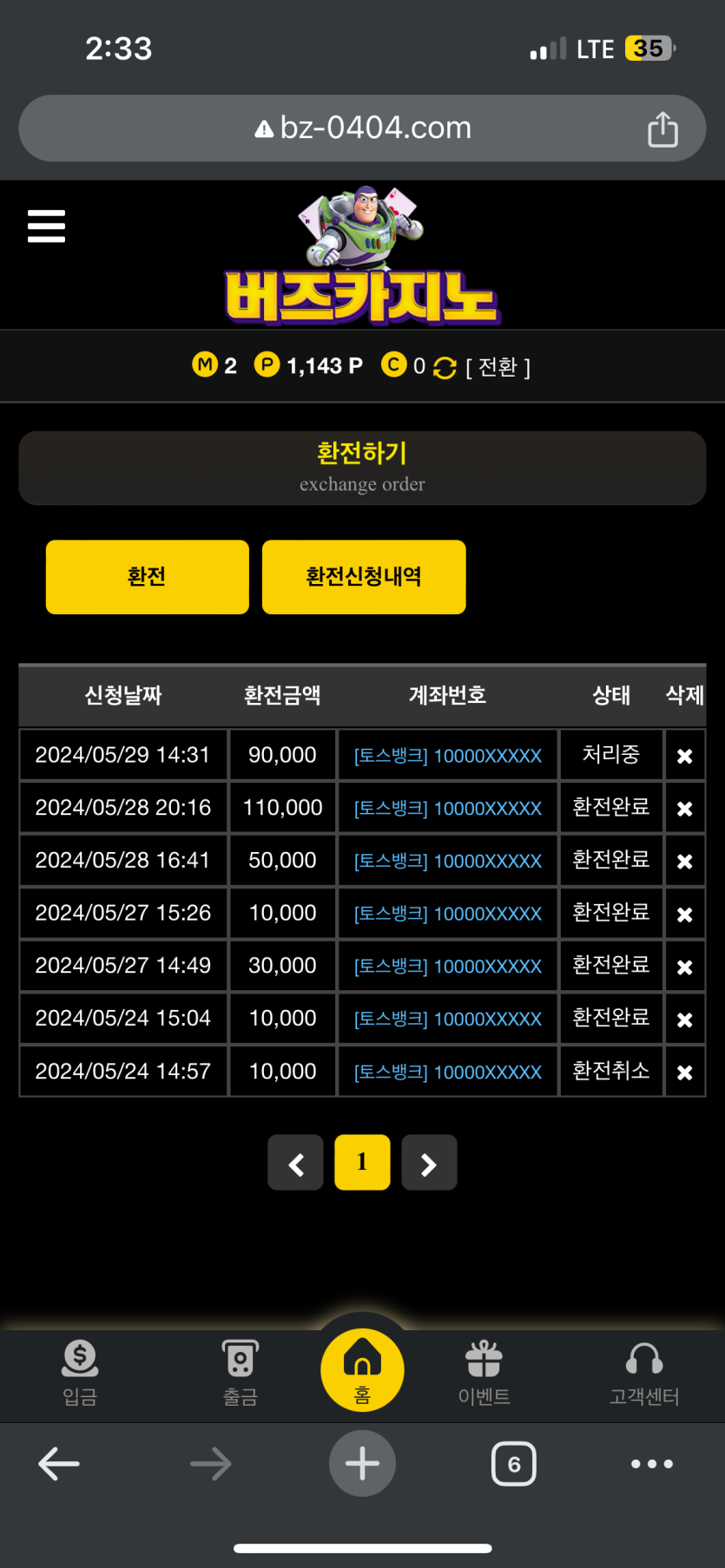Open the hamburger menu

click(x=46, y=226)
